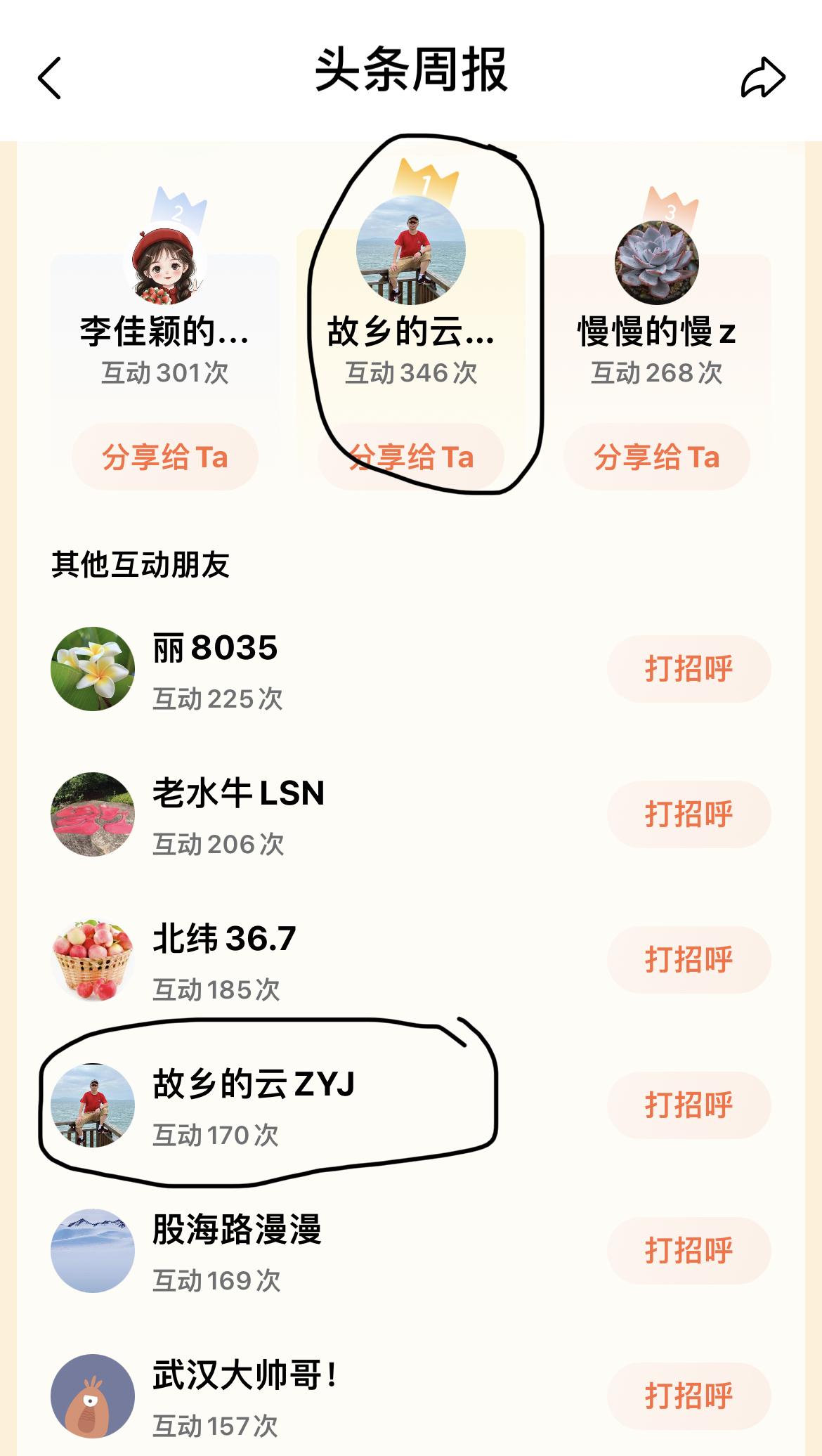The width and height of the screenshot is (822, 1456).
Task: Tap 分享给Ta under 李佳颖
Action: [x=165, y=457]
